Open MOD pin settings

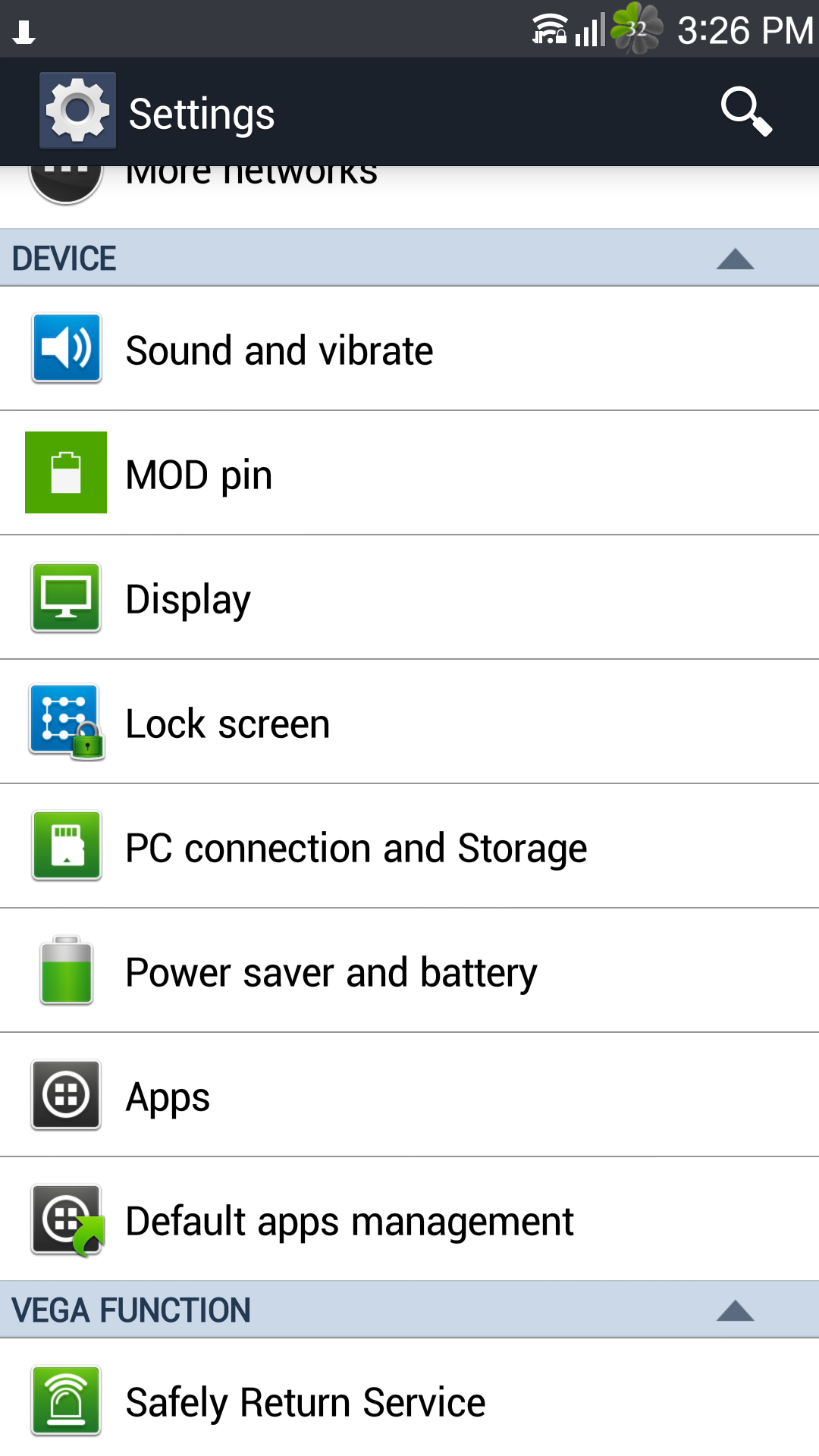click(x=409, y=473)
